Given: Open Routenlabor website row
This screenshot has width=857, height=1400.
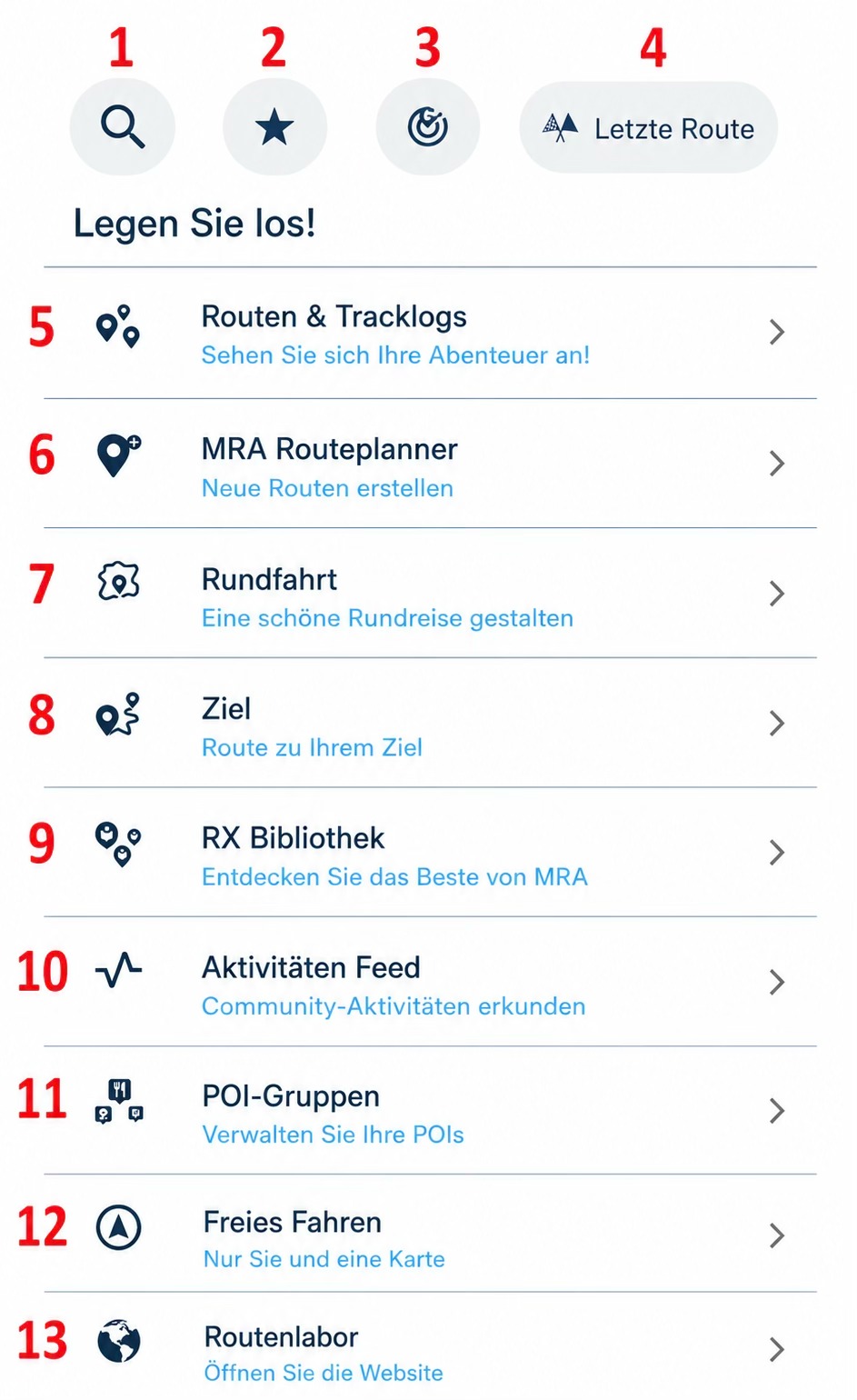Looking at the screenshot, I should coord(430,1347).
